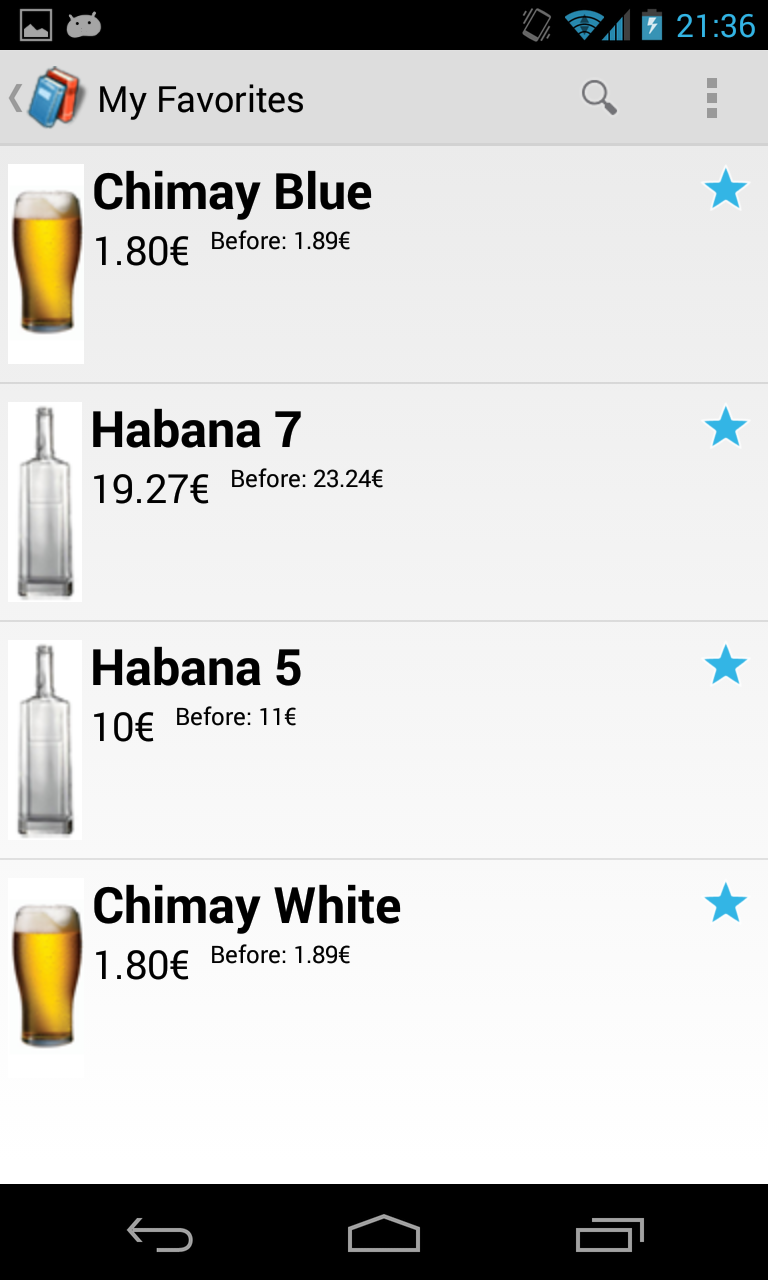Go to the home screen
768x1280 pixels.
click(384, 1234)
